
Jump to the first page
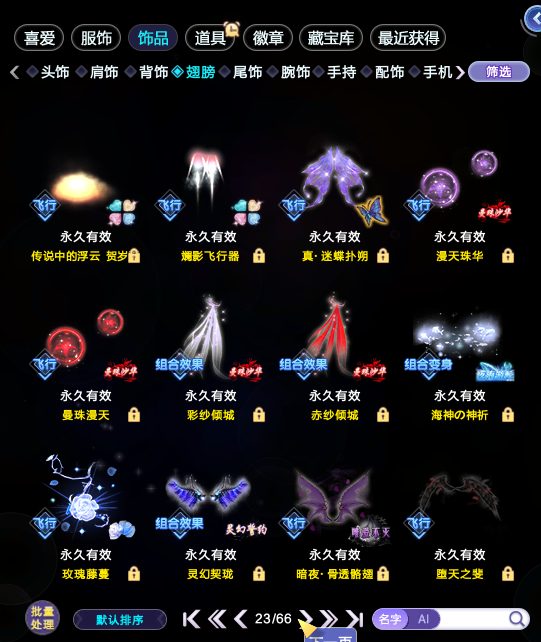coord(191,619)
